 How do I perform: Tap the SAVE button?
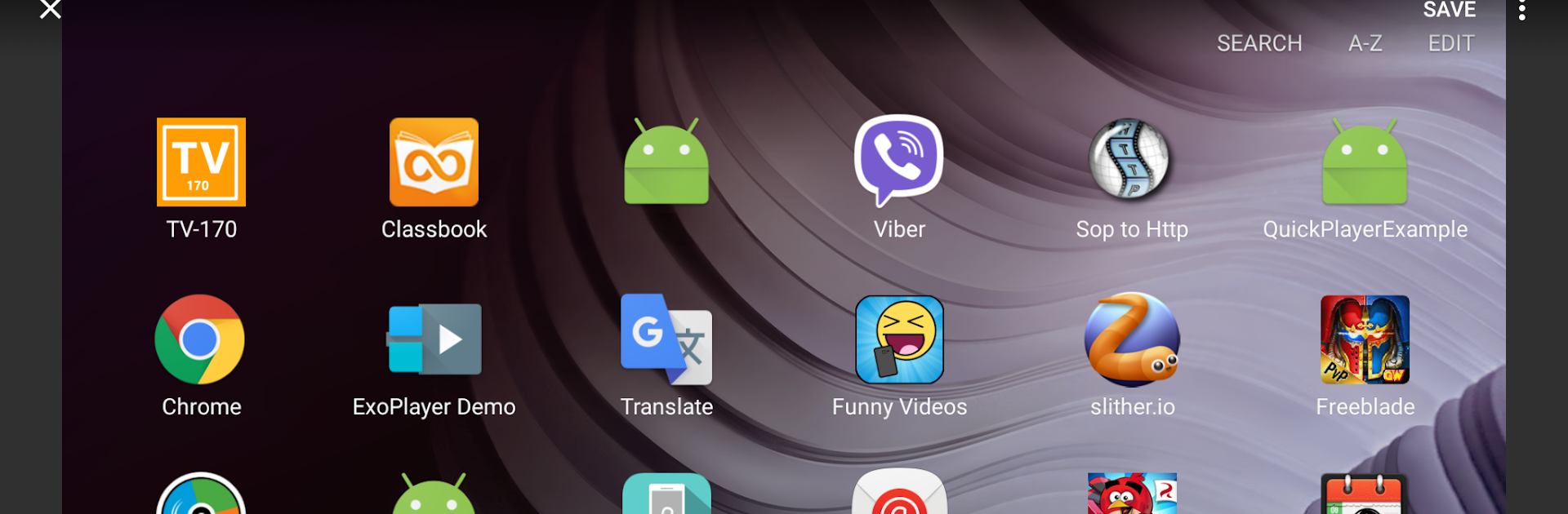point(1449,11)
